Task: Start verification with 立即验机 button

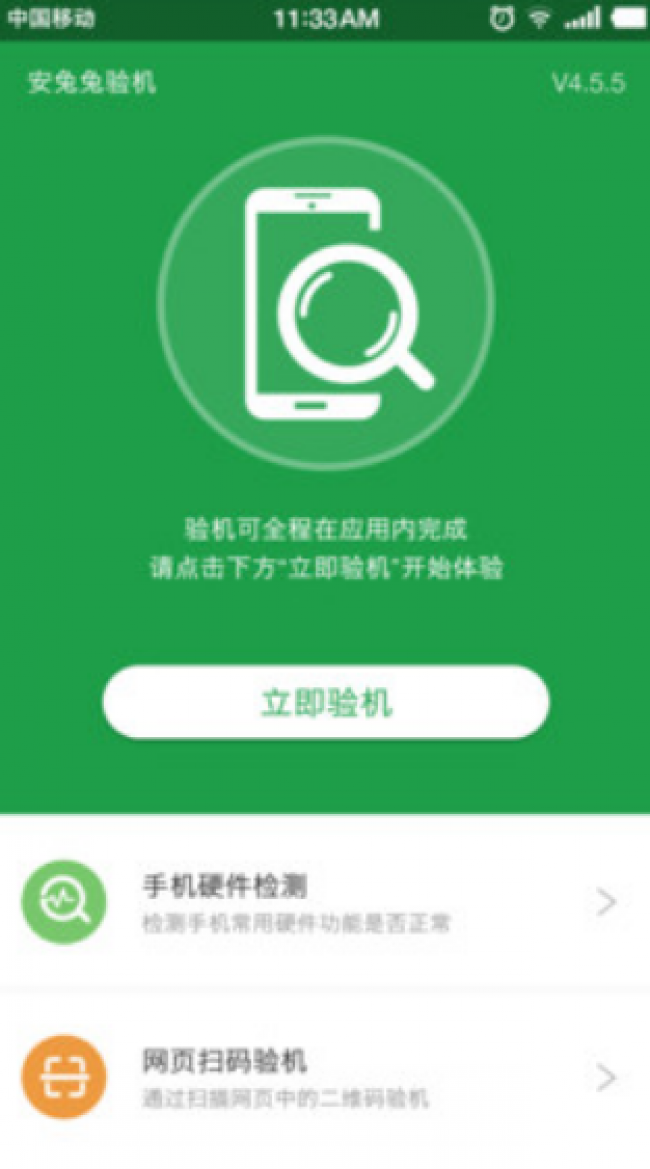Action: click(x=325, y=702)
